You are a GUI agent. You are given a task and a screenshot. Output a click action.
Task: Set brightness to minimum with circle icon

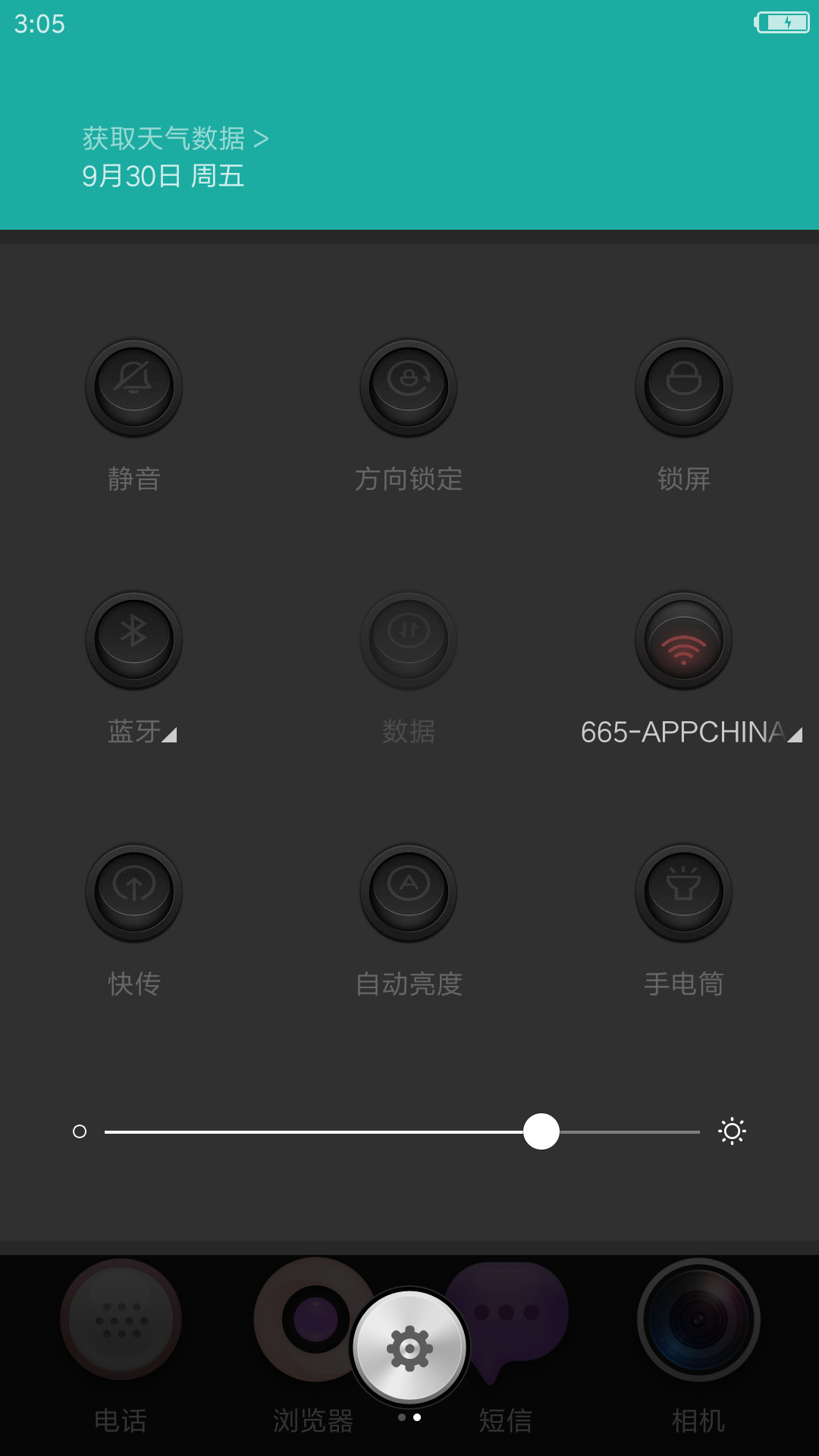(x=80, y=1131)
